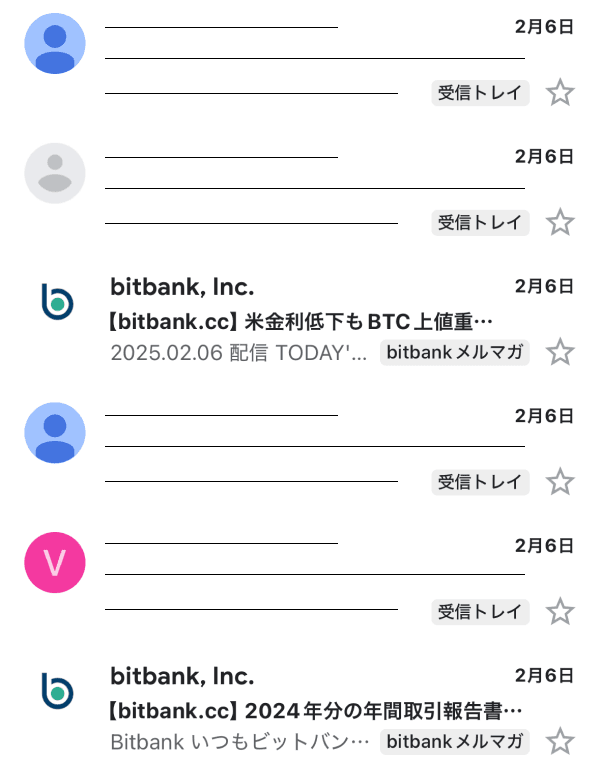The width and height of the screenshot is (600, 768).
Task: Star the bitbank 米金利低下 email
Action: [561, 352]
